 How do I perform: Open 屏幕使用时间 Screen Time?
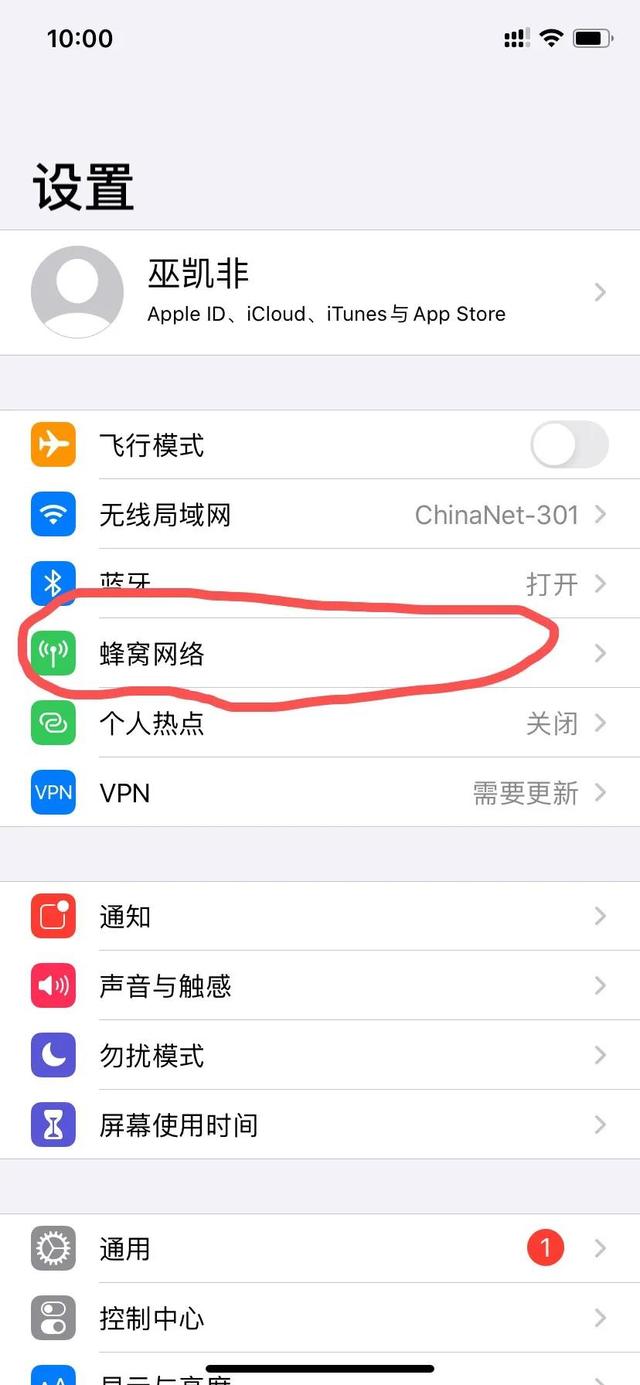[x=320, y=1125]
